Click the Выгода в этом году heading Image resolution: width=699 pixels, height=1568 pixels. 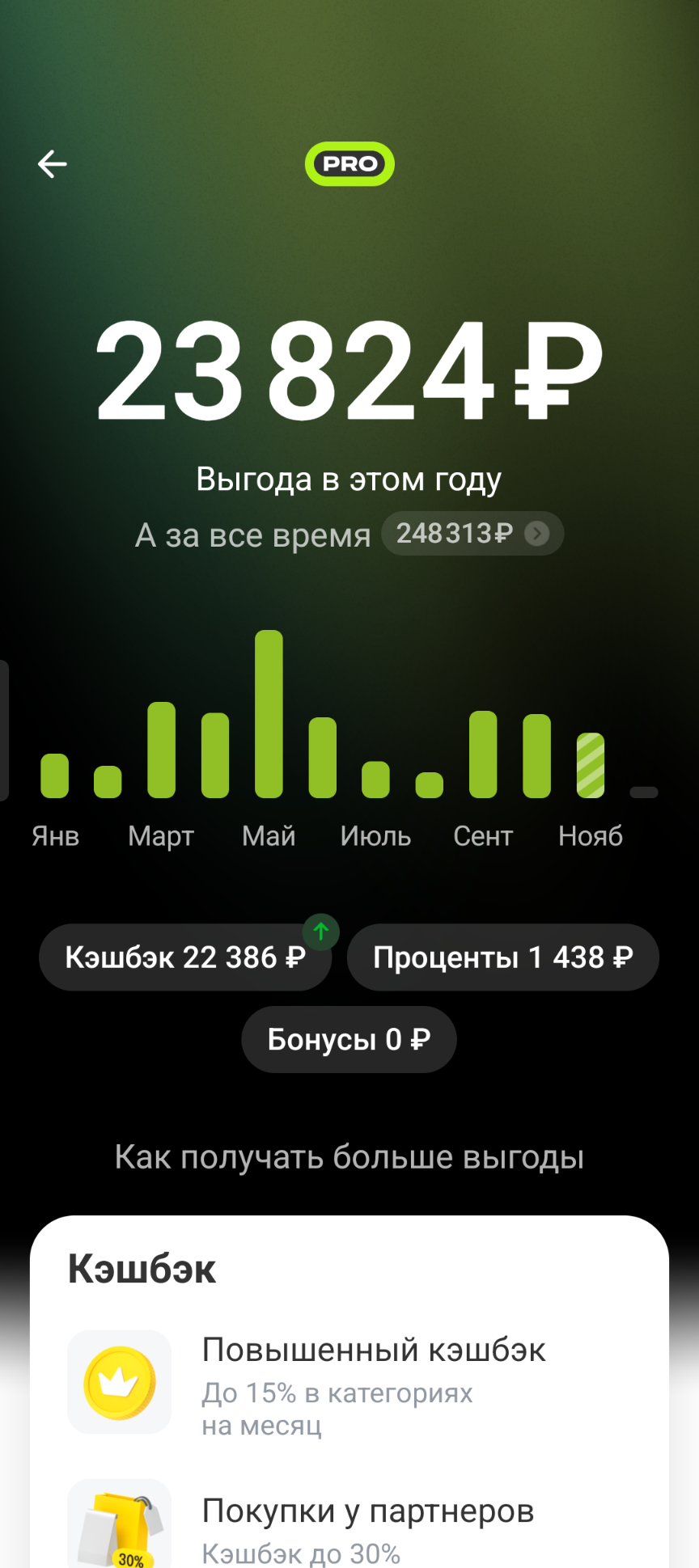(x=349, y=478)
